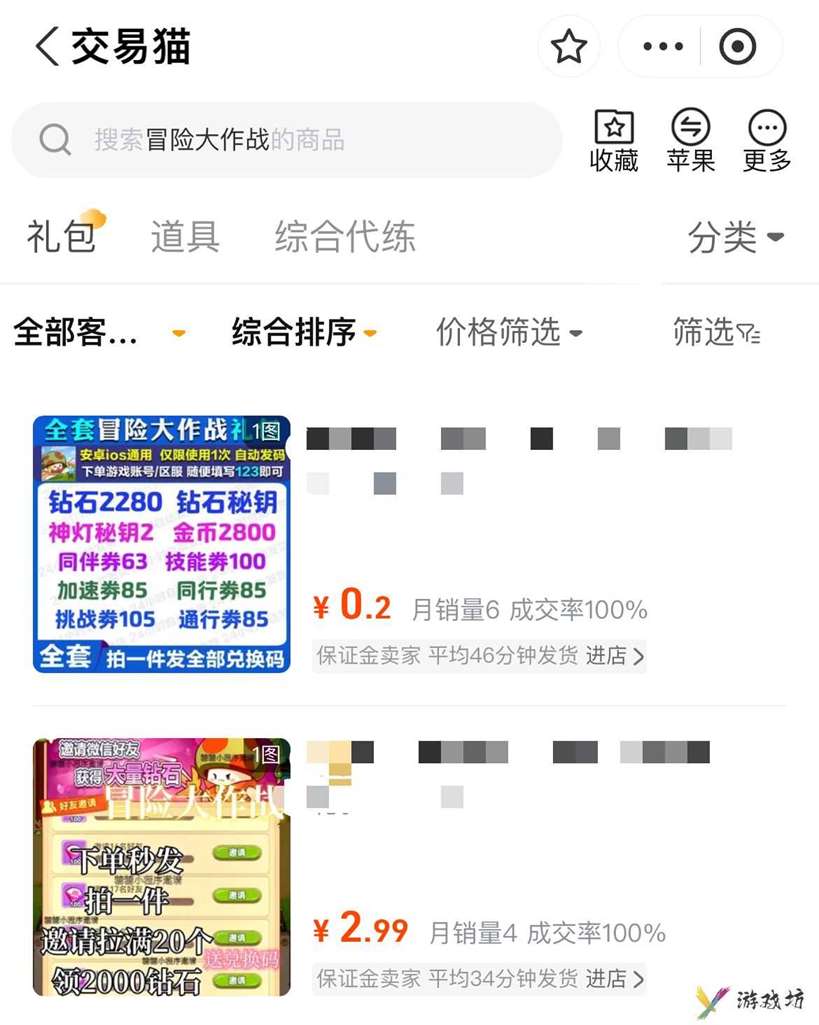Screen dimensions: 819x1025
Task: Close the mini program with the circle button
Action: coord(738,47)
